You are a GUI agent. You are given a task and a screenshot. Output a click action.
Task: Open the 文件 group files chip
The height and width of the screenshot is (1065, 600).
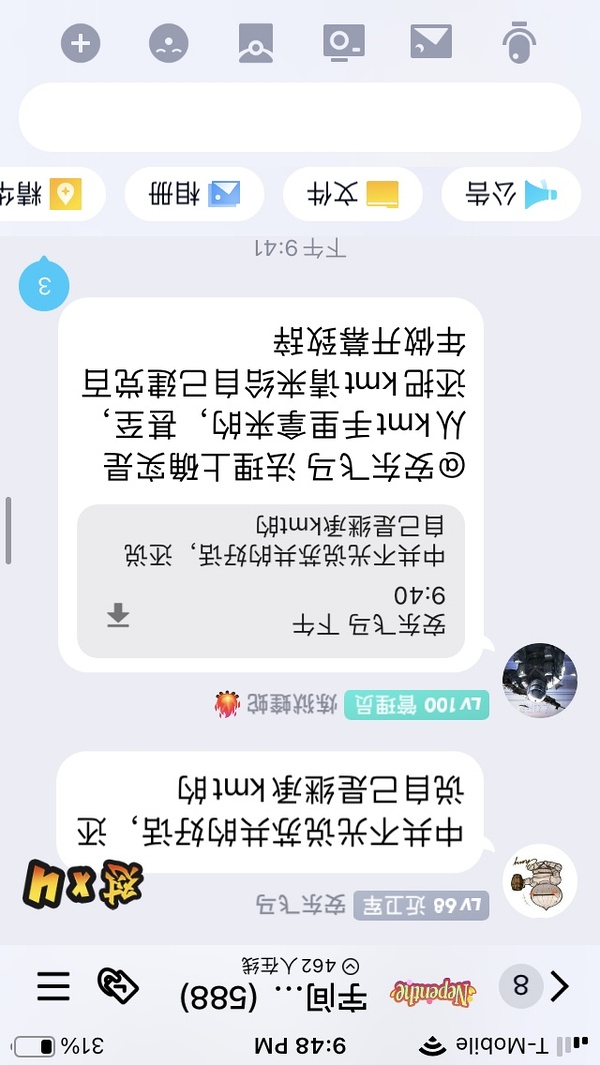tap(353, 194)
